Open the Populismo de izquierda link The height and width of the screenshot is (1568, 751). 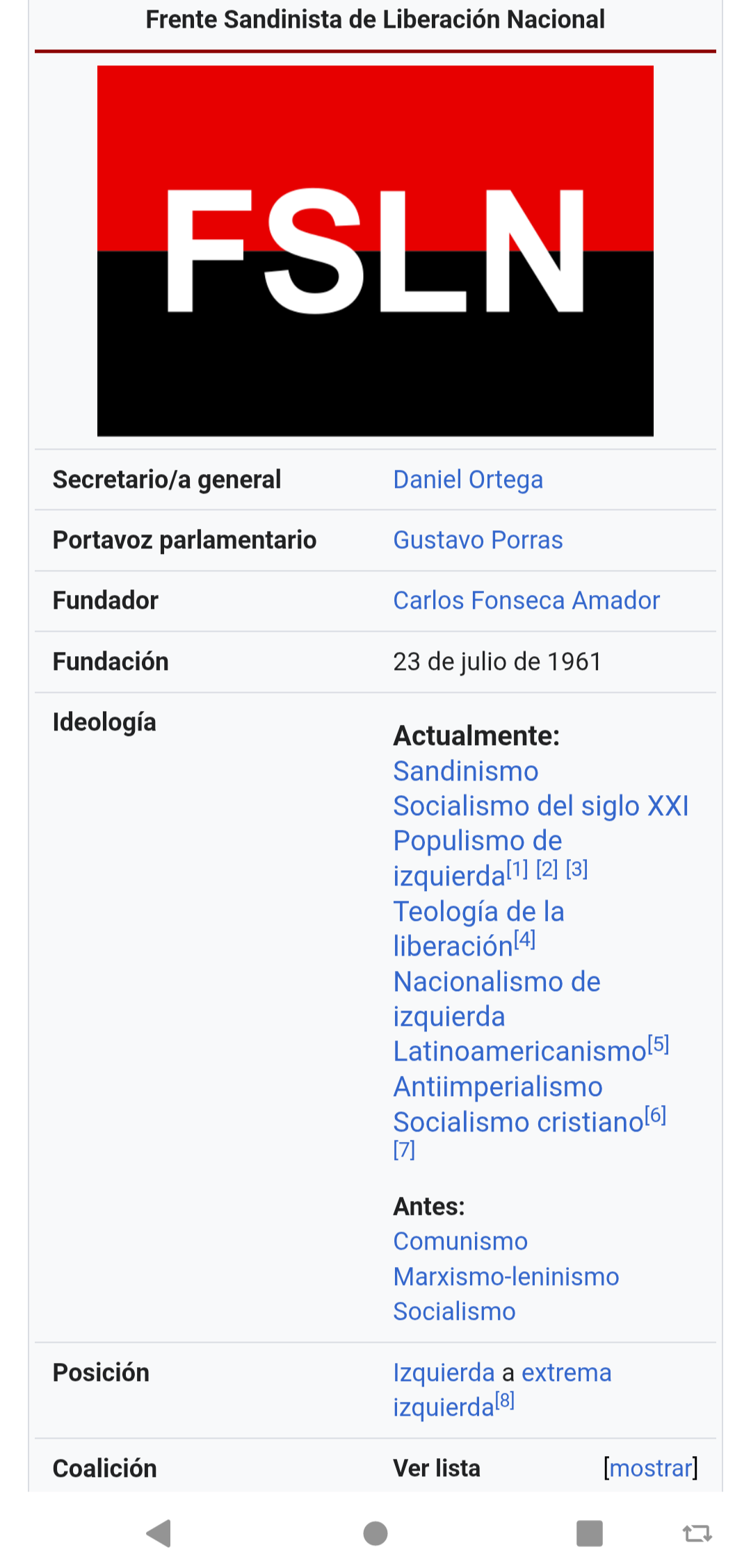478,858
